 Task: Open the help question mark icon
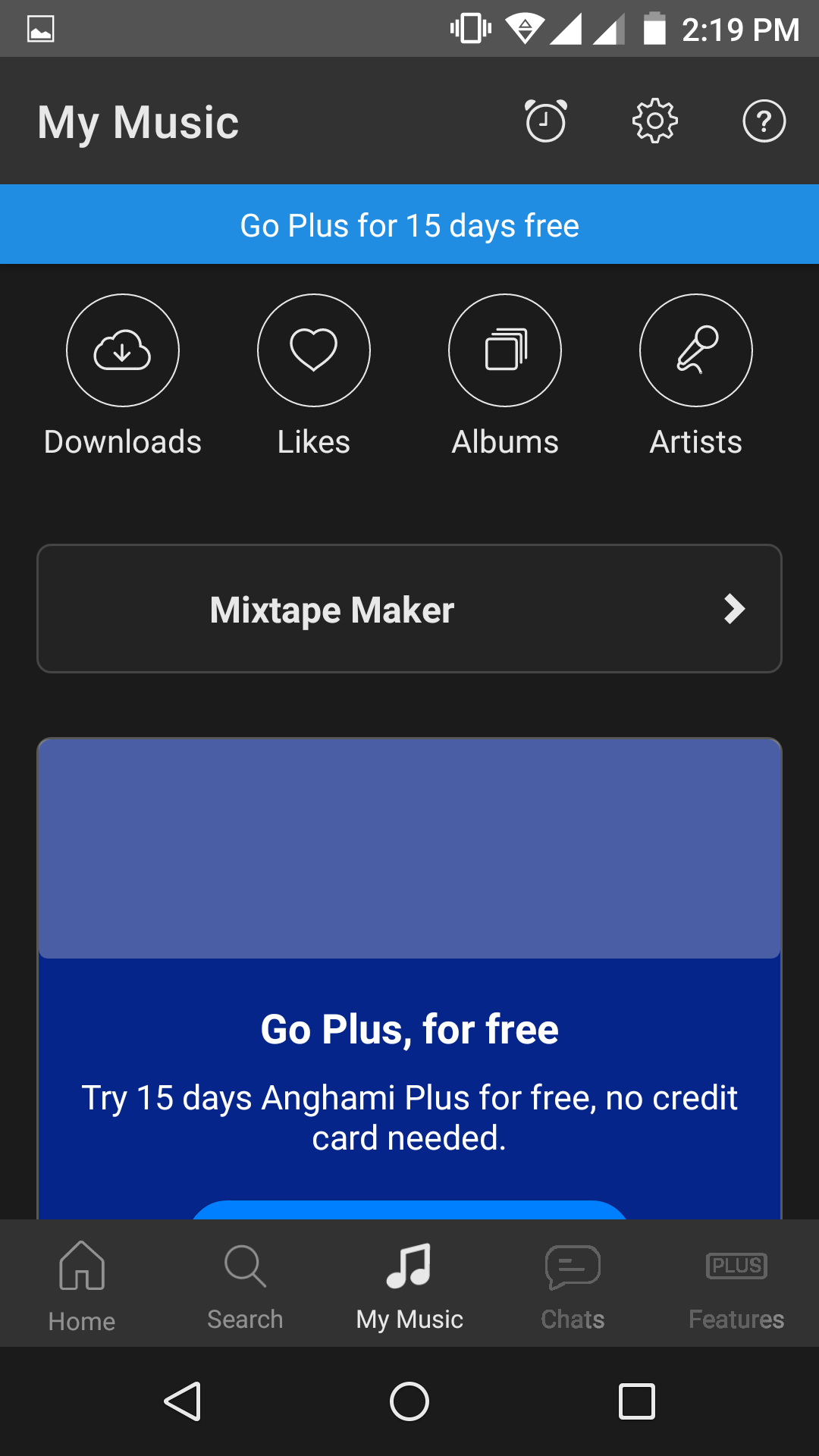(764, 121)
